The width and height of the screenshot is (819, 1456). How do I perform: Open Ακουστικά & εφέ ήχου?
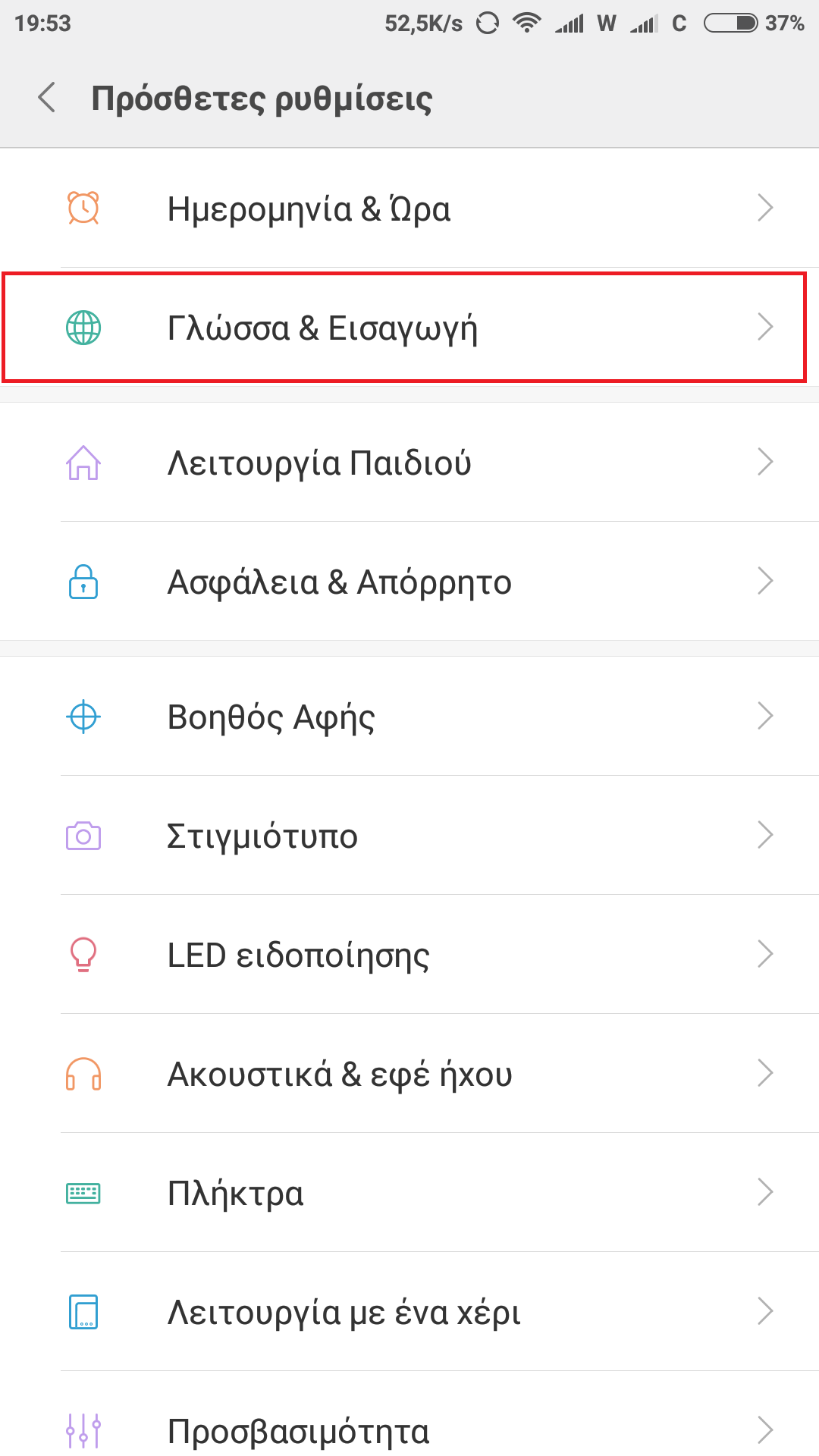pos(409,1074)
